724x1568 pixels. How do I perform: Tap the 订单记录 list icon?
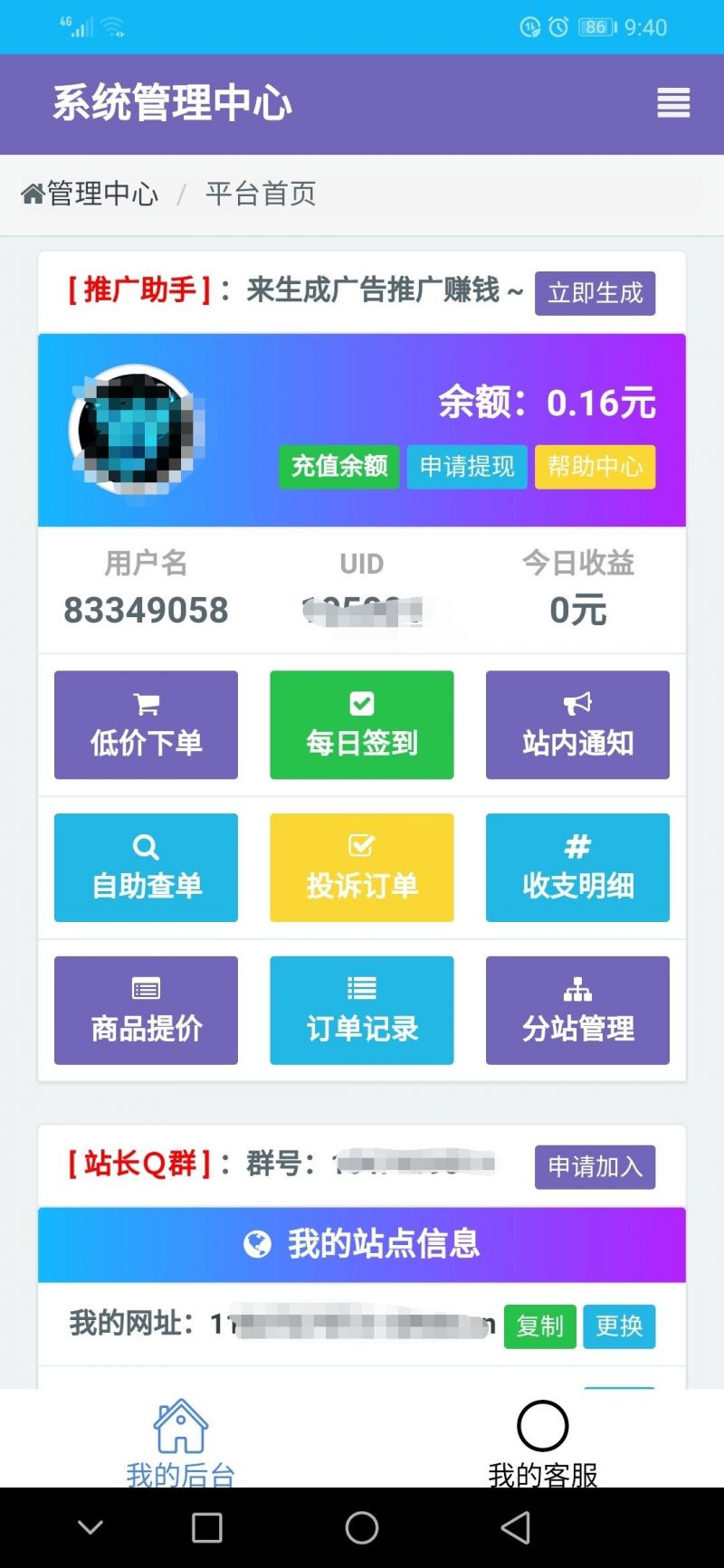click(361, 987)
